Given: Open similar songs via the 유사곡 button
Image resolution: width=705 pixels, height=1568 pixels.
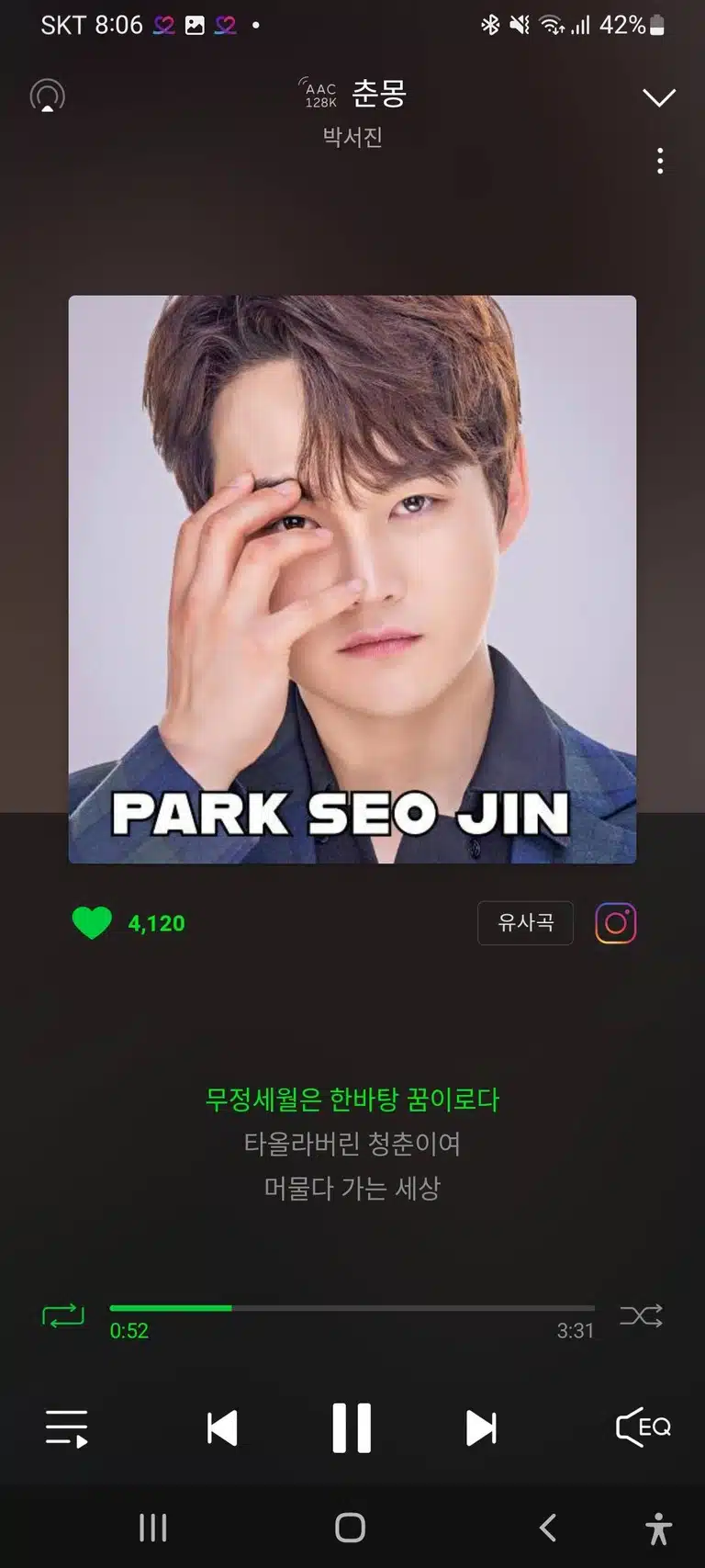Looking at the screenshot, I should coord(525,923).
